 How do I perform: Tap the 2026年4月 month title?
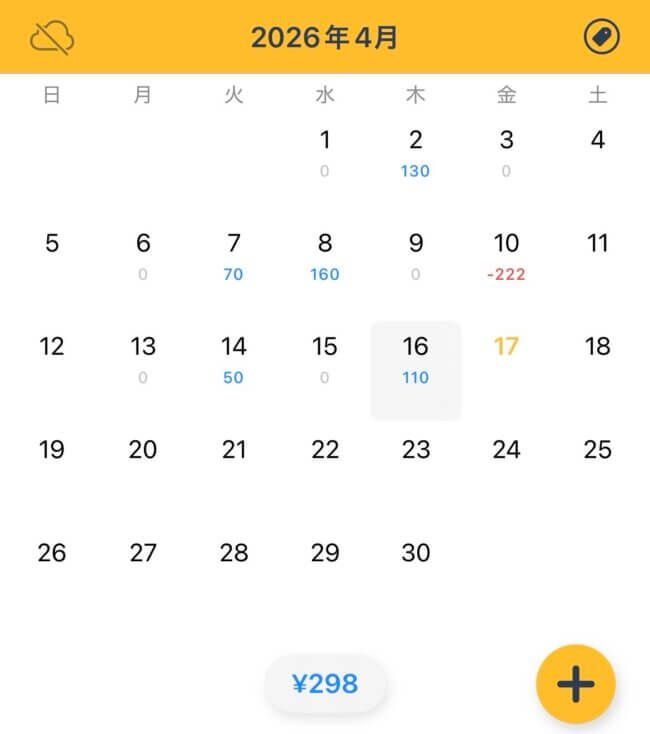pos(325,38)
